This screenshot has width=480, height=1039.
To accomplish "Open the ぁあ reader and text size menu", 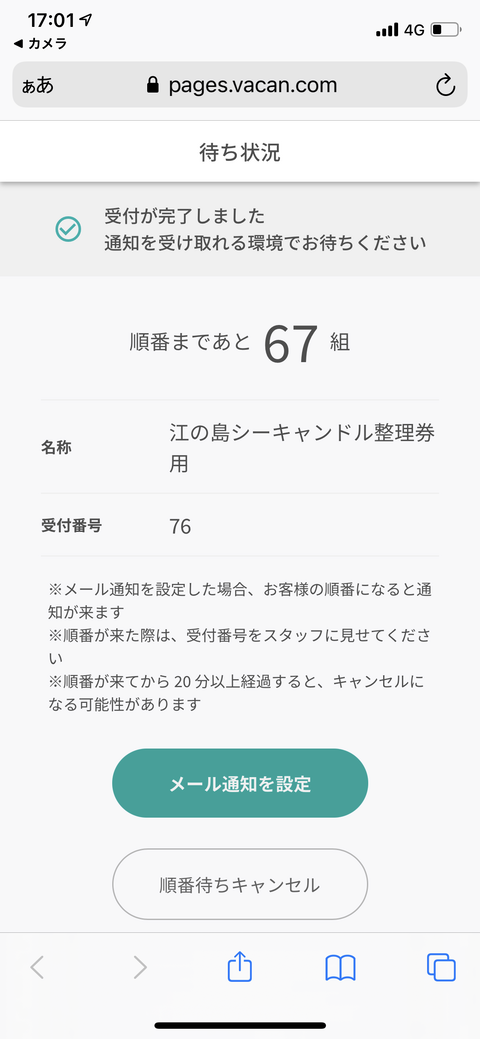I will tap(38, 86).
